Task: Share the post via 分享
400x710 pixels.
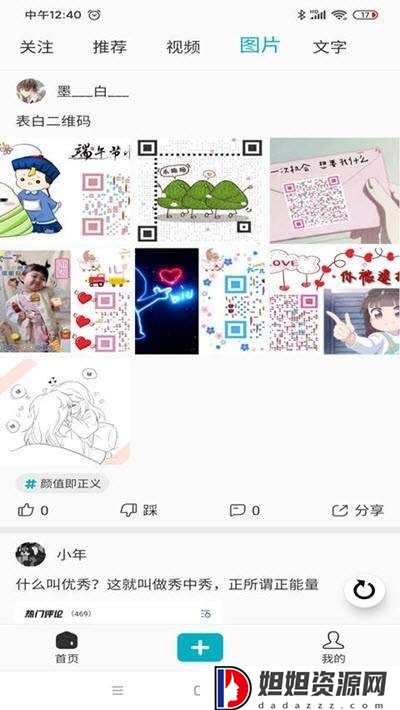Action: (x=358, y=511)
